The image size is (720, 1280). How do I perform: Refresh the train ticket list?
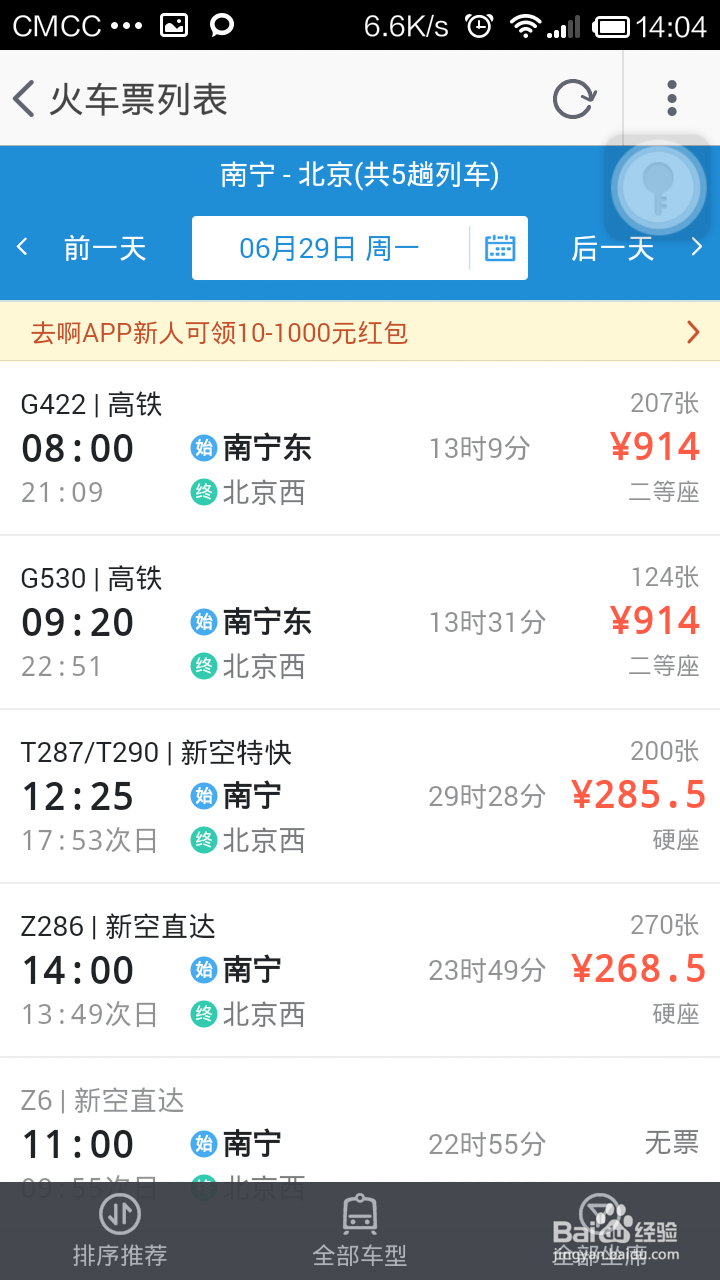tap(574, 99)
